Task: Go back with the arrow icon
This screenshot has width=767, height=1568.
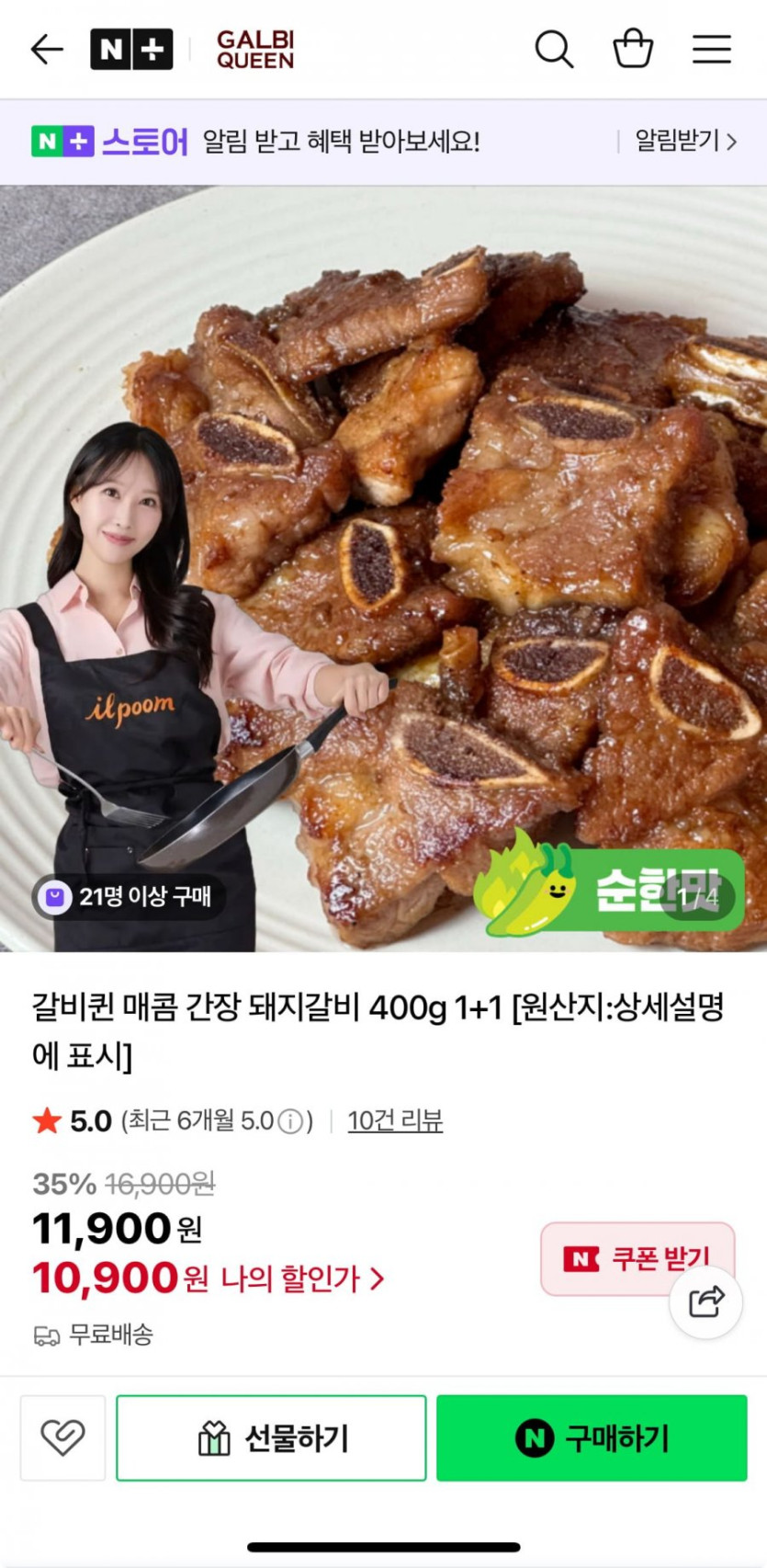Action: point(46,49)
